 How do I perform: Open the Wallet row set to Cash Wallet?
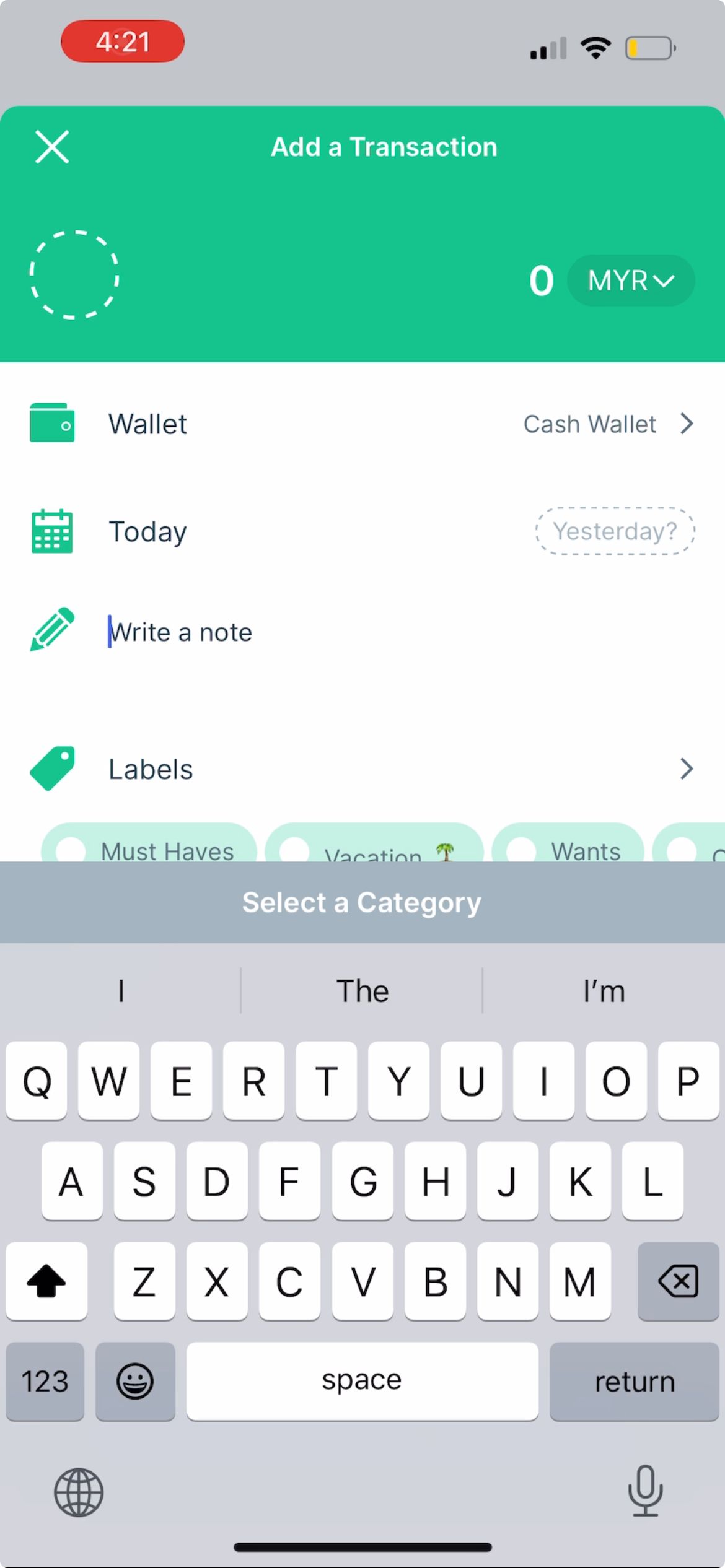click(x=362, y=424)
